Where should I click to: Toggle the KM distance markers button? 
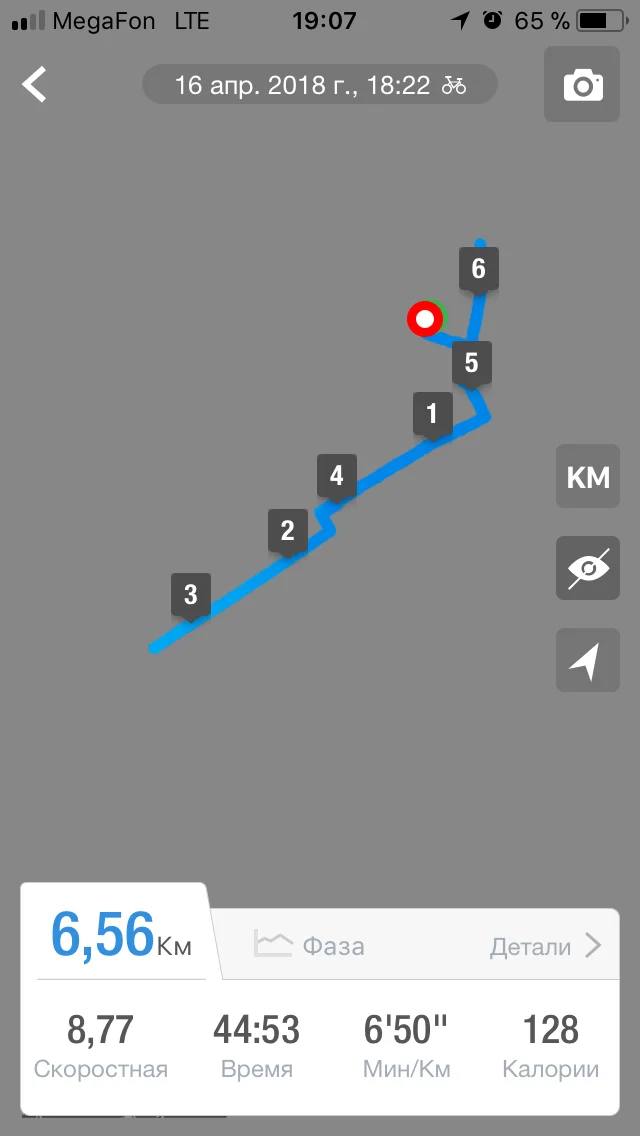[588, 477]
